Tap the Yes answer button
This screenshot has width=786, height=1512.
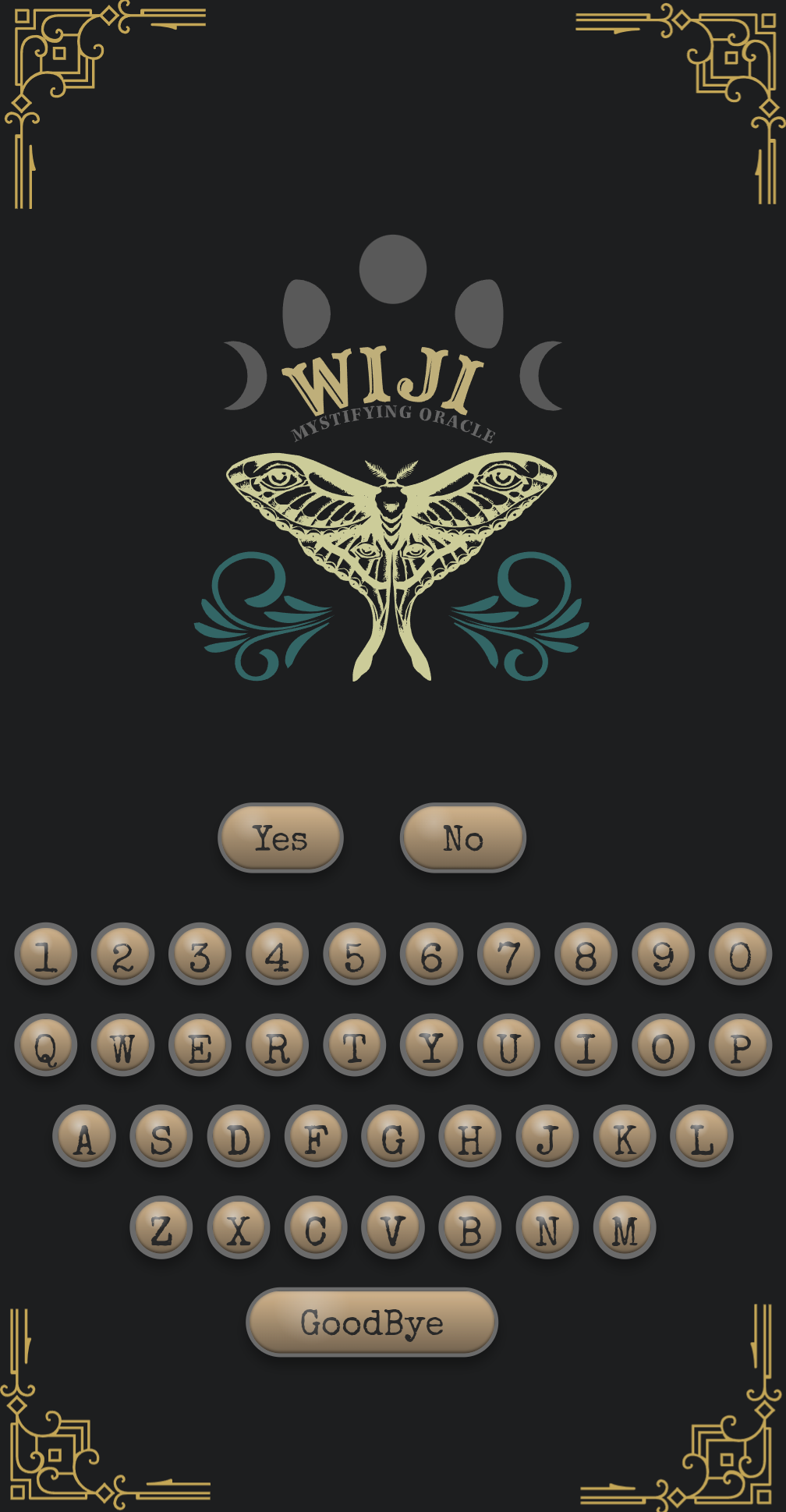pos(281,837)
